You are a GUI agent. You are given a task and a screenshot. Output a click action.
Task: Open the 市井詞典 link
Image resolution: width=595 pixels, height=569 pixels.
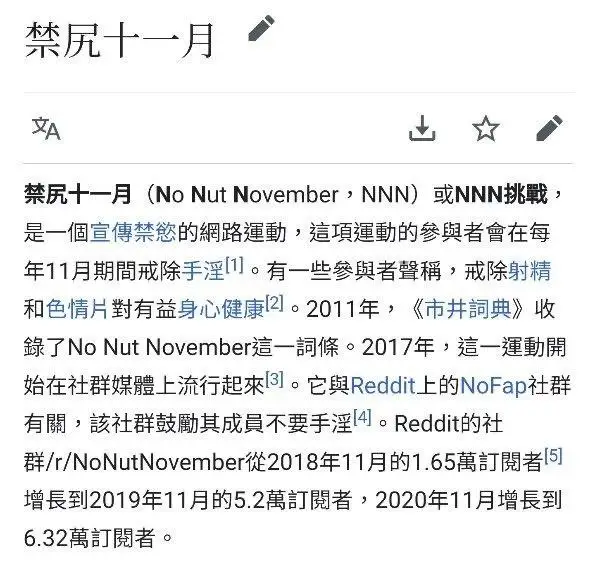click(468, 309)
